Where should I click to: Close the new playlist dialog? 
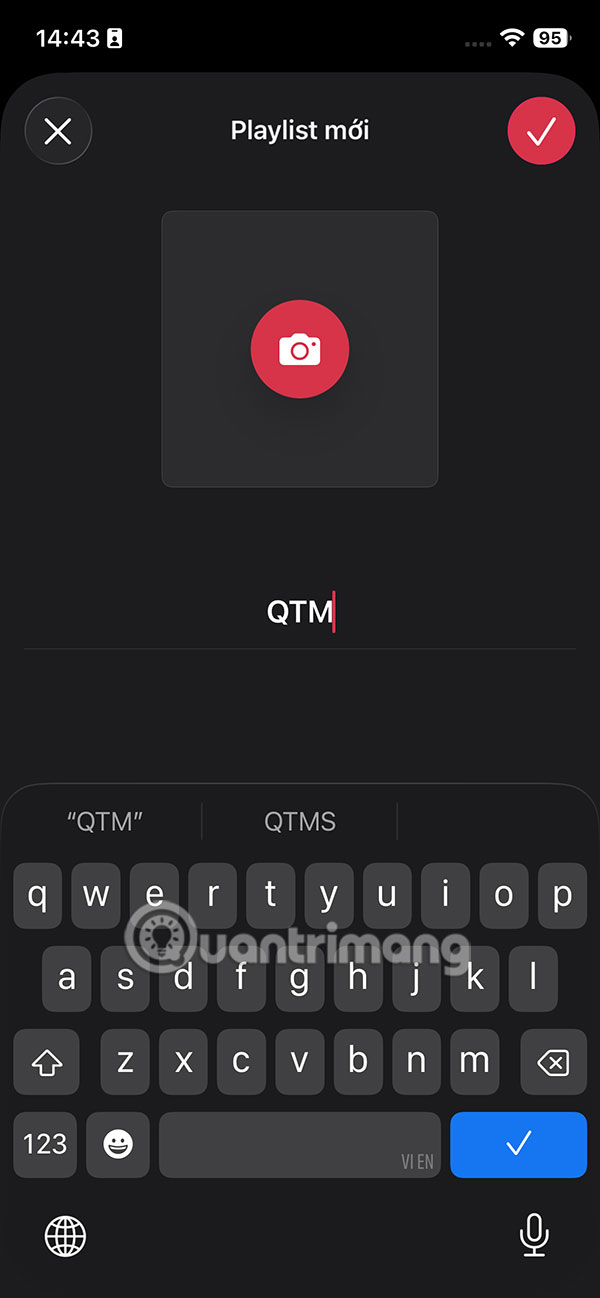point(58,131)
